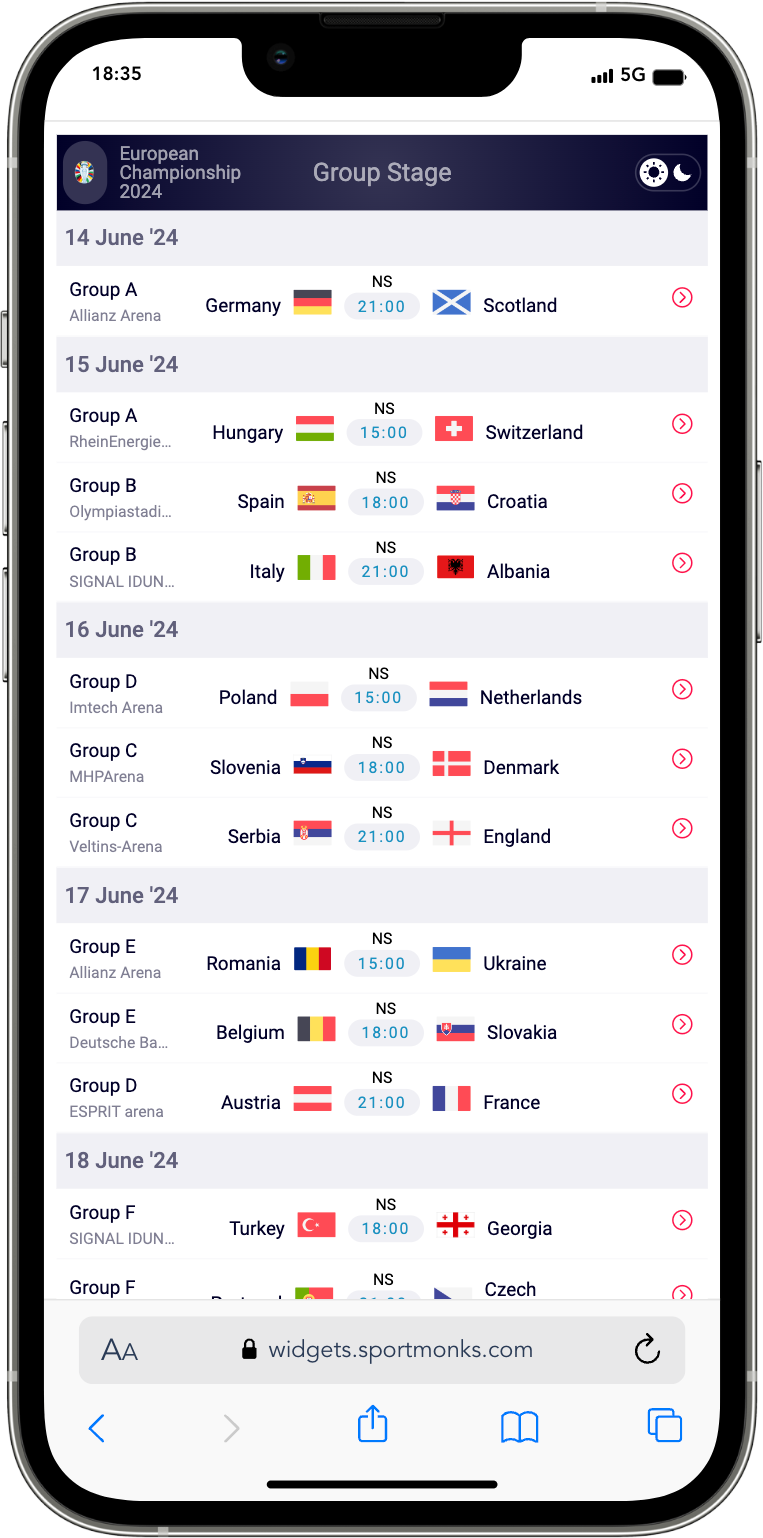This screenshot has height=1538, width=763.
Task: Open Slovenia vs Denmark match details arrow
Action: point(682,759)
